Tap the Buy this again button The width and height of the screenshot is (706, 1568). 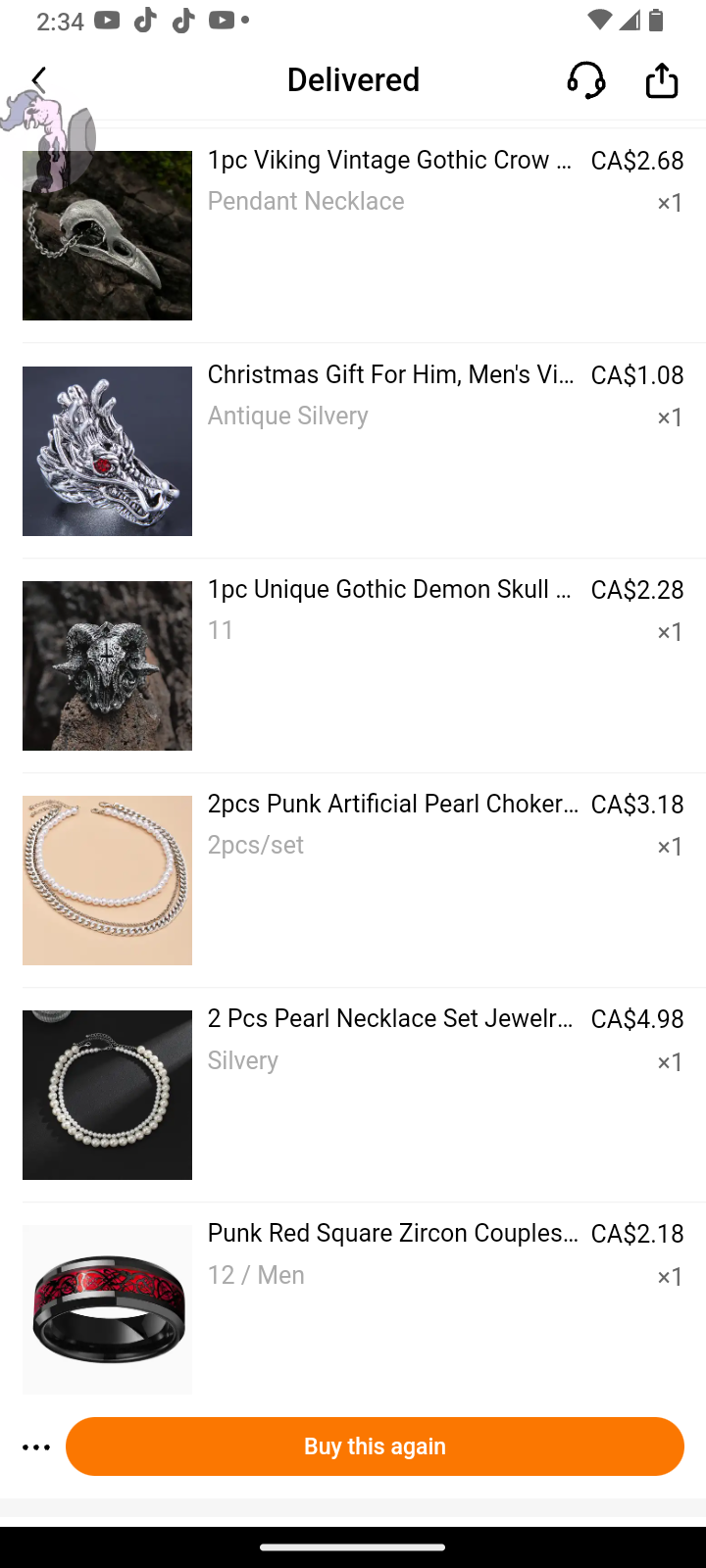coord(375,1446)
